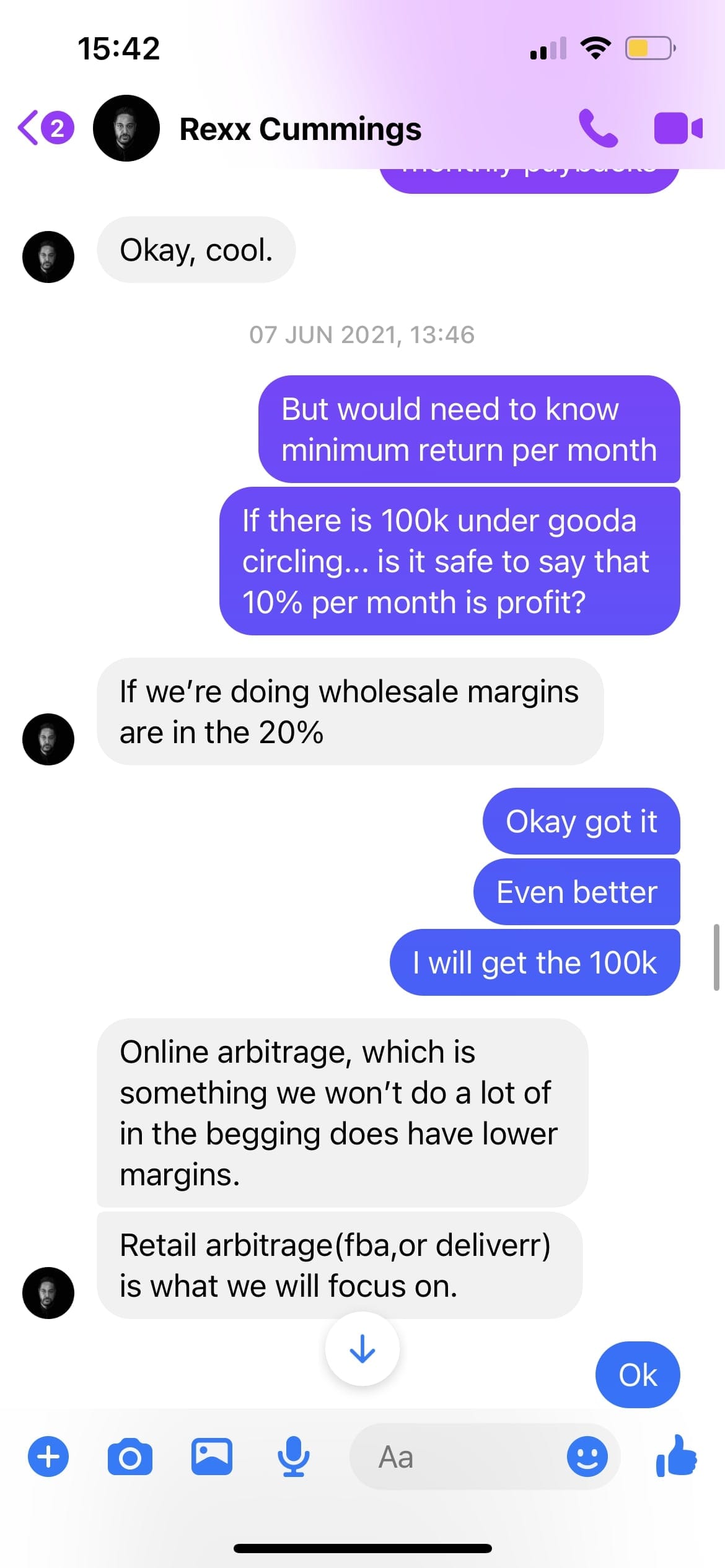The height and width of the screenshot is (1568, 725).
Task: Start a video call with Rexx Cummings
Action: point(678,128)
